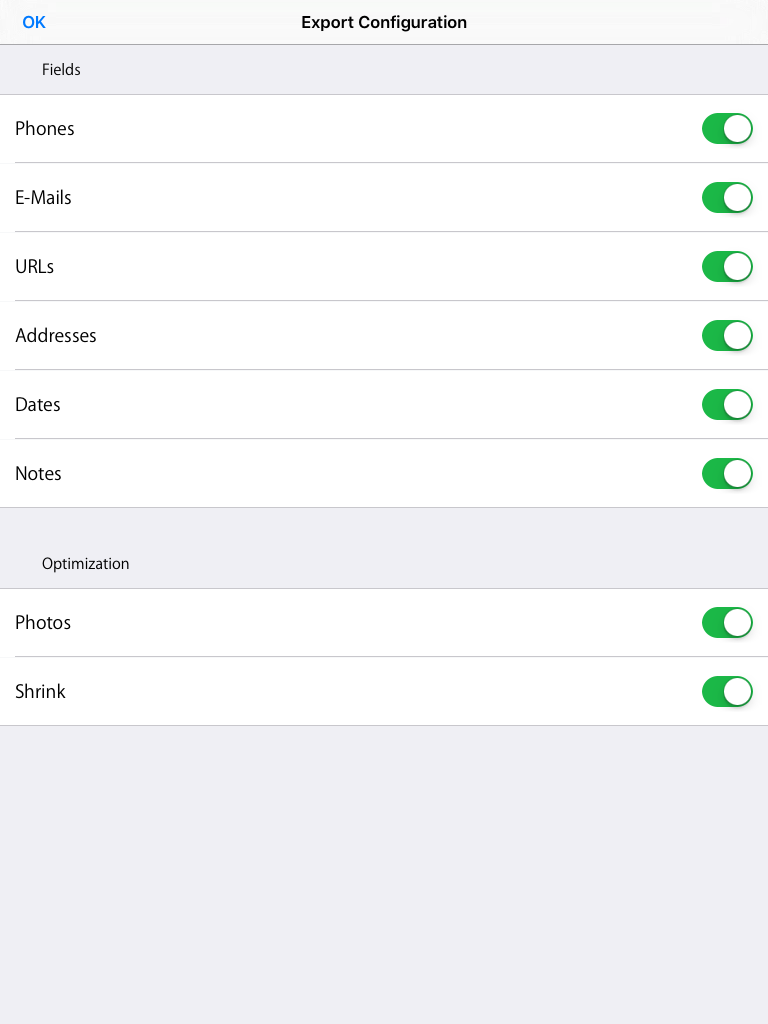Disable the Notes toggle

pyautogui.click(x=727, y=474)
